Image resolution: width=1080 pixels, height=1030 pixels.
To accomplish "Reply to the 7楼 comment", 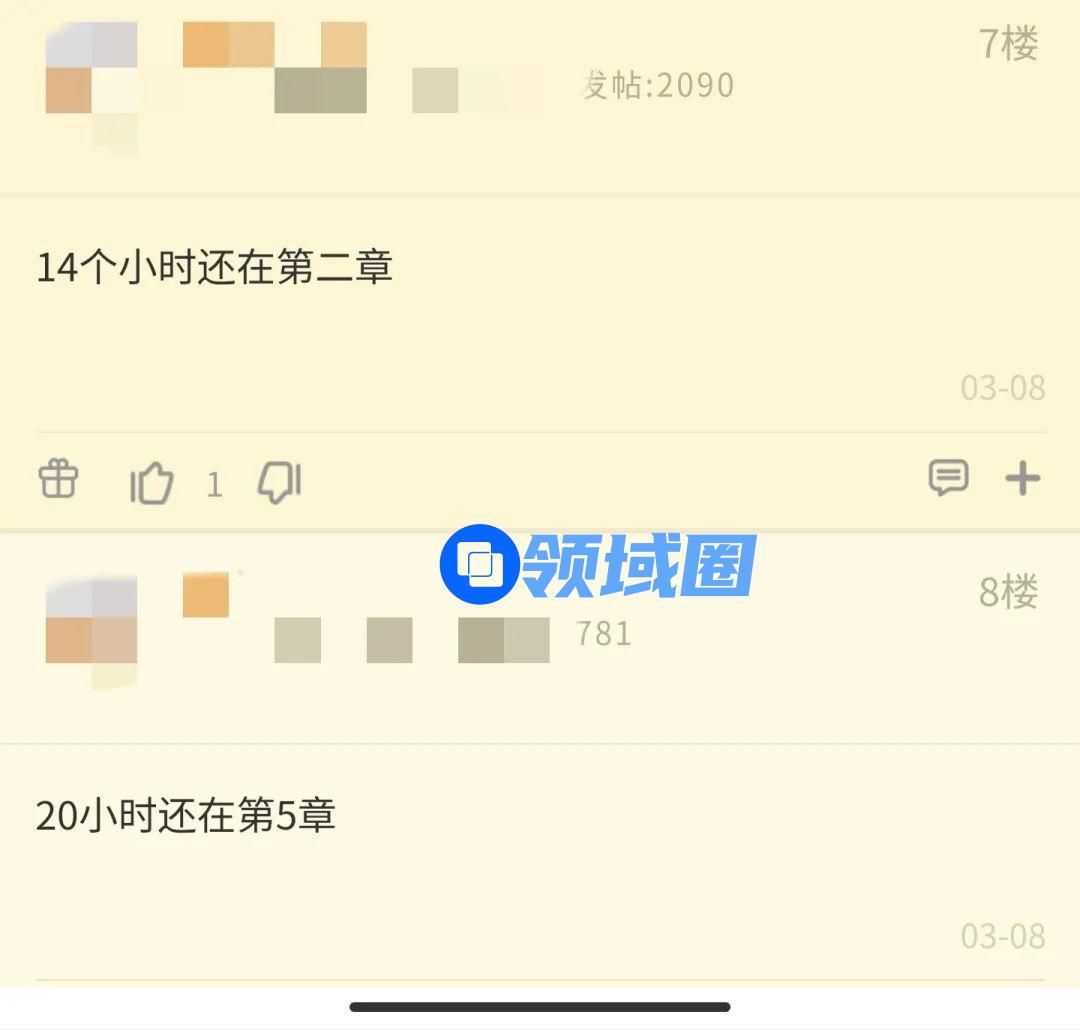I will (948, 478).
